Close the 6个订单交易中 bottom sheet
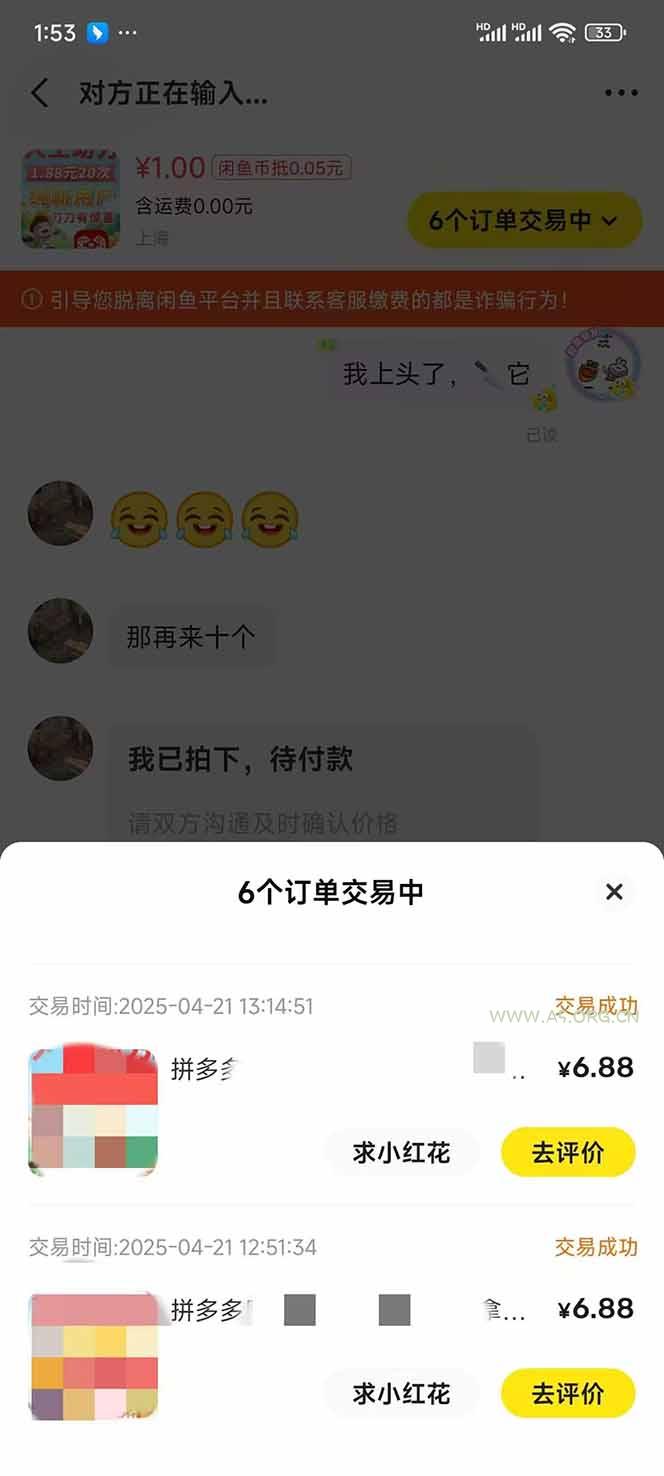The width and height of the screenshot is (664, 1476). click(x=614, y=891)
